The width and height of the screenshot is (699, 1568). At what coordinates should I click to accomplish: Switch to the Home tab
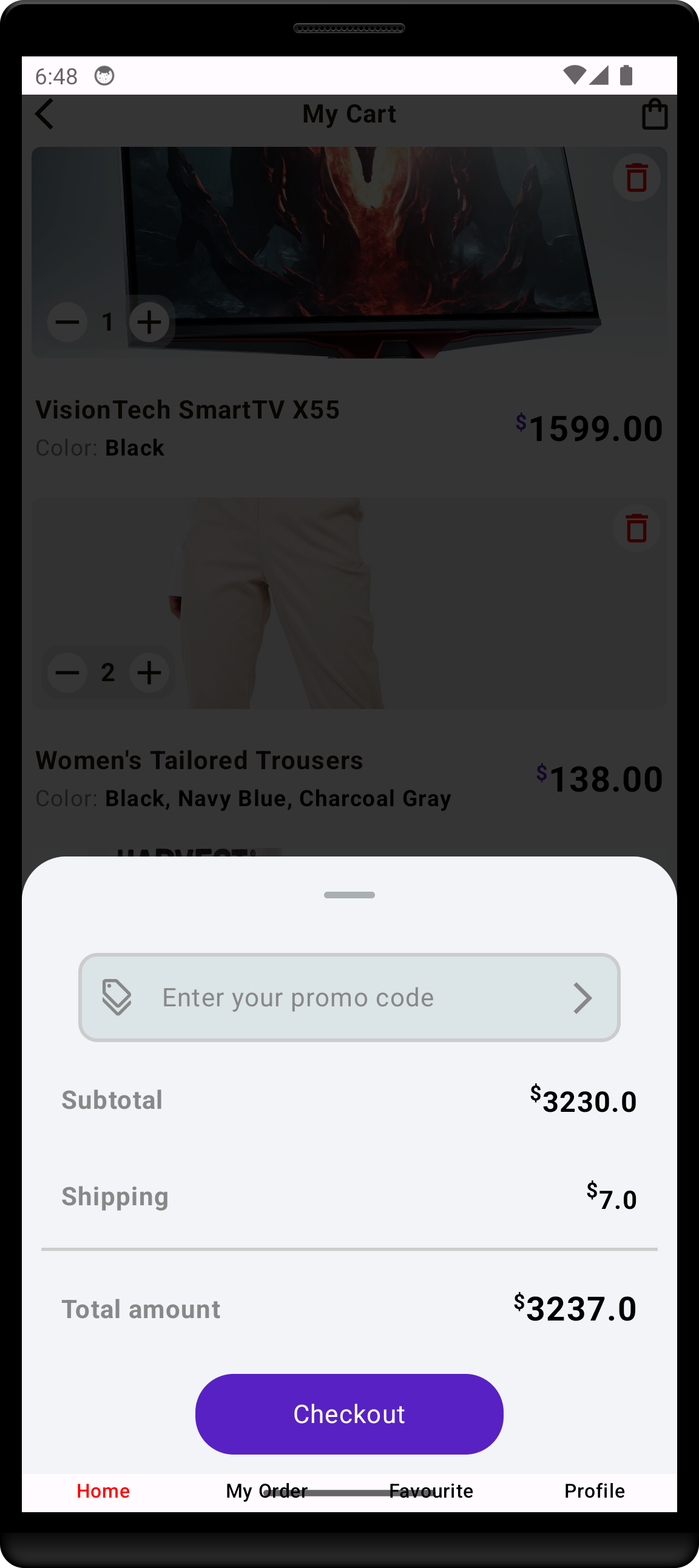(104, 1491)
